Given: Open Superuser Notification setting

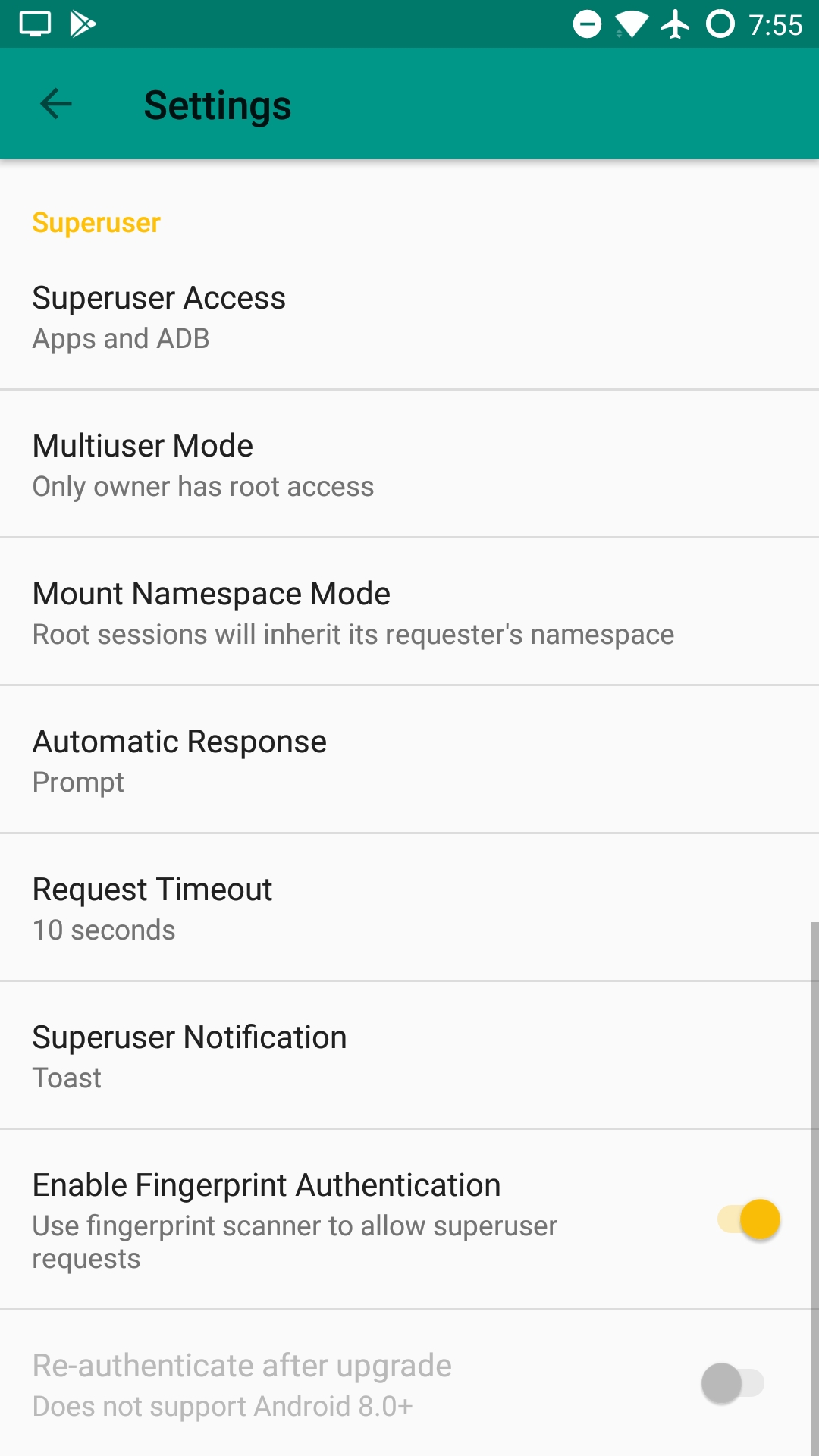Looking at the screenshot, I should (x=409, y=1056).
